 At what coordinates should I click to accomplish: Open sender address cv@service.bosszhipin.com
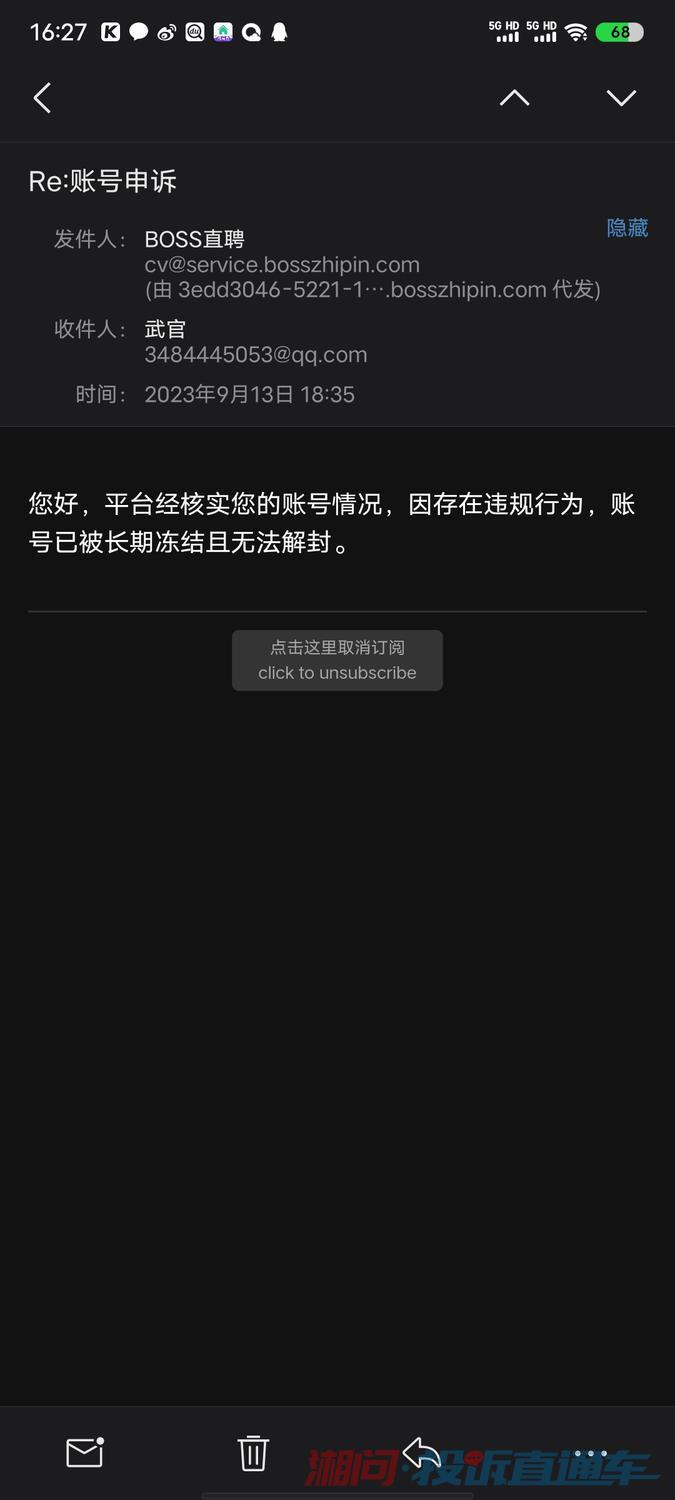point(282,265)
